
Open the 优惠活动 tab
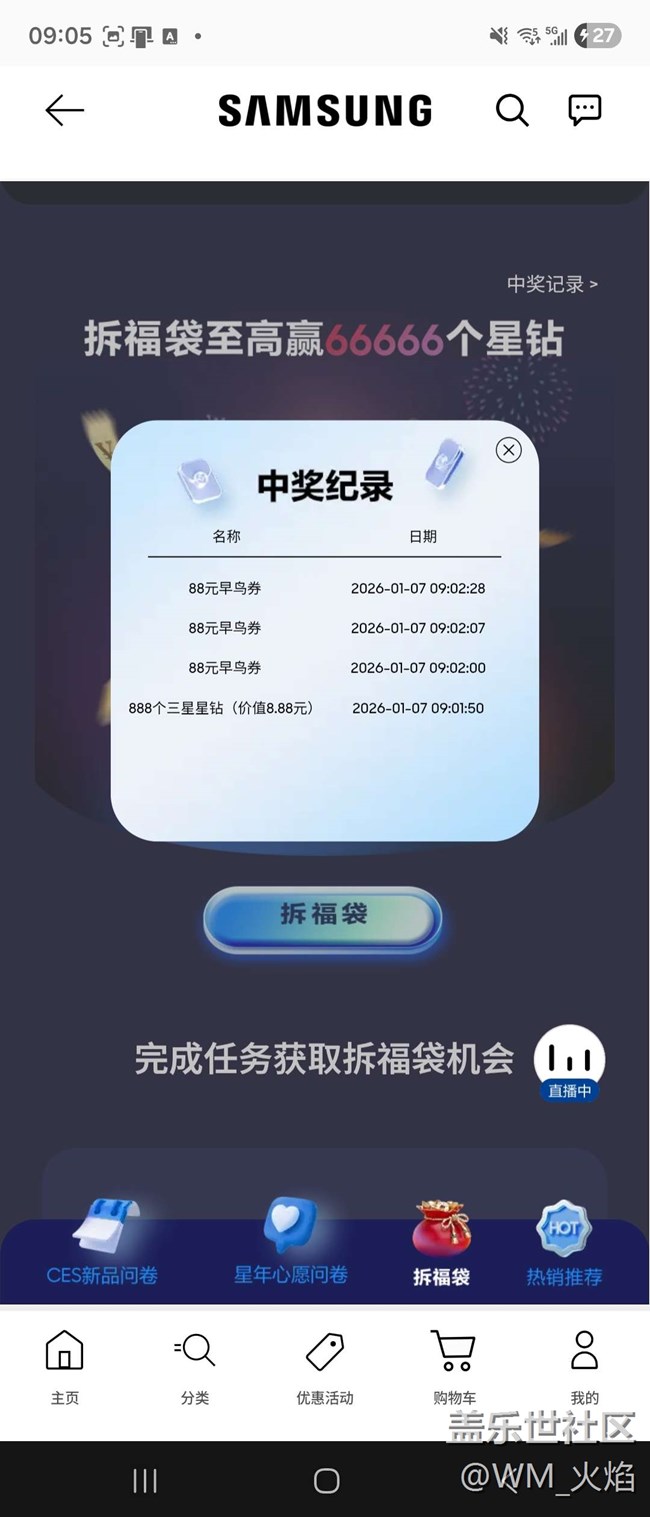325,1366
